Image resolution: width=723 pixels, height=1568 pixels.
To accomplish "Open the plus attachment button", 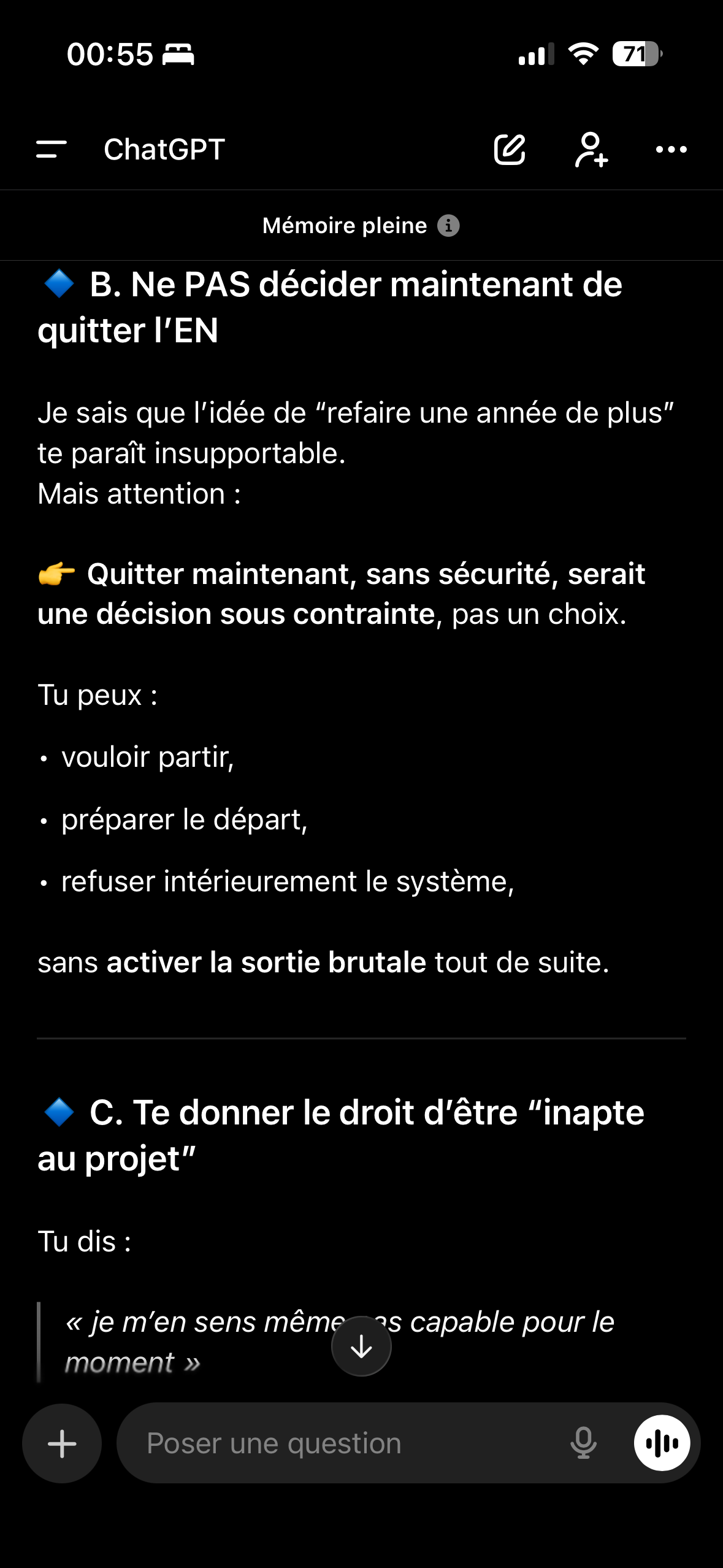I will (x=62, y=1443).
